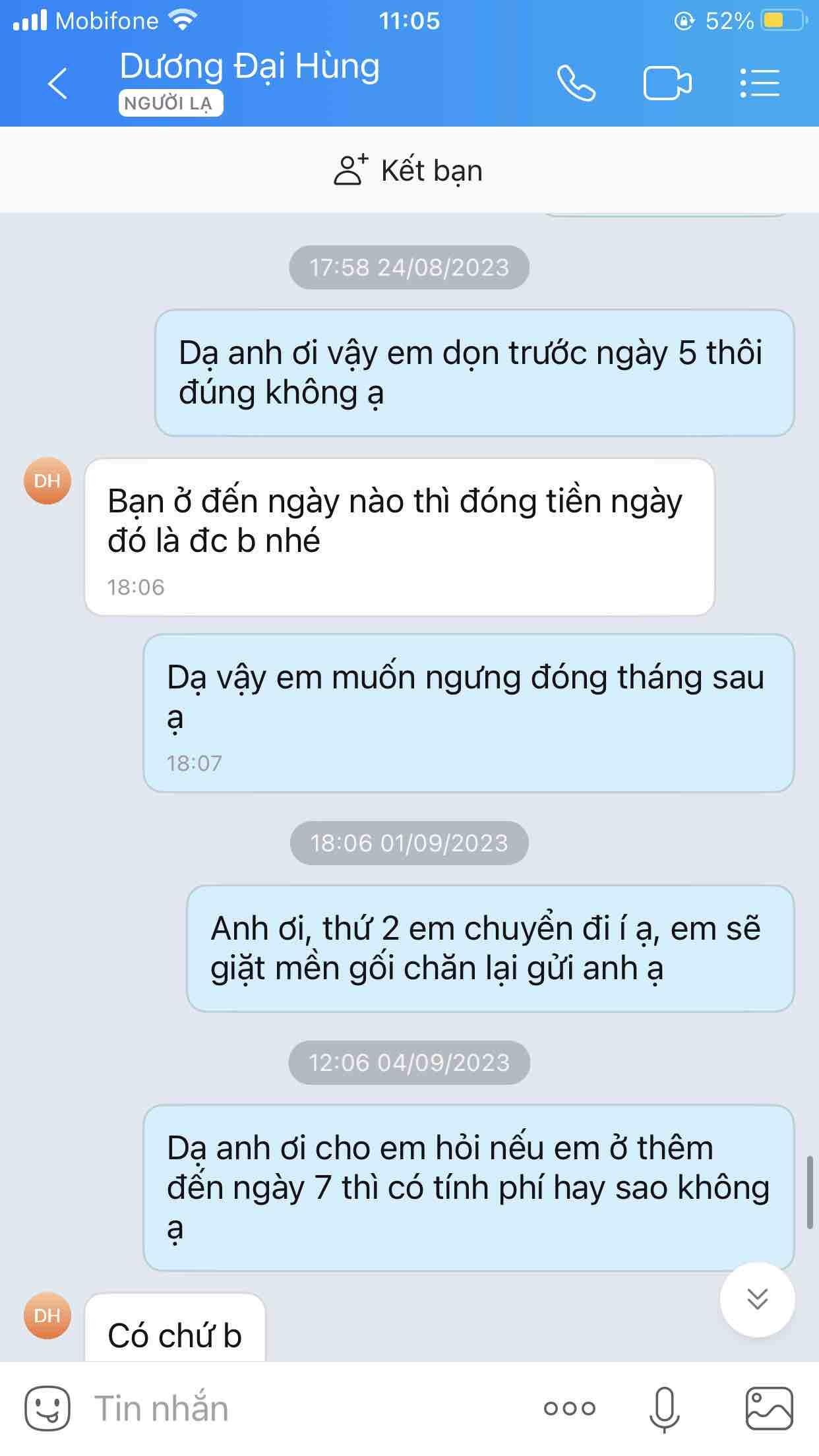This screenshot has width=819, height=1456.
Task: Go back to the chat list
Action: pos(58,84)
